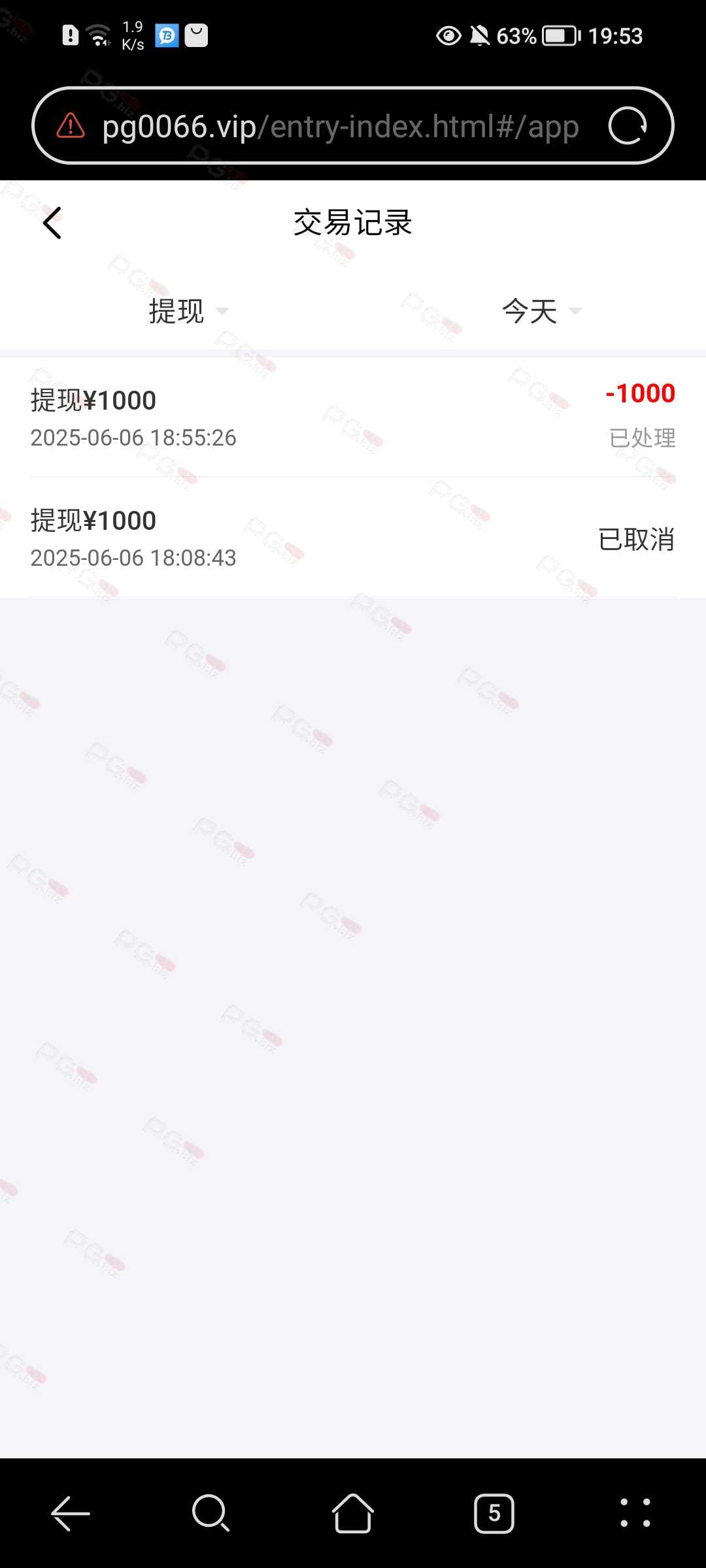The image size is (706, 1568).
Task: Reload the page from the address bar
Action: [628, 125]
